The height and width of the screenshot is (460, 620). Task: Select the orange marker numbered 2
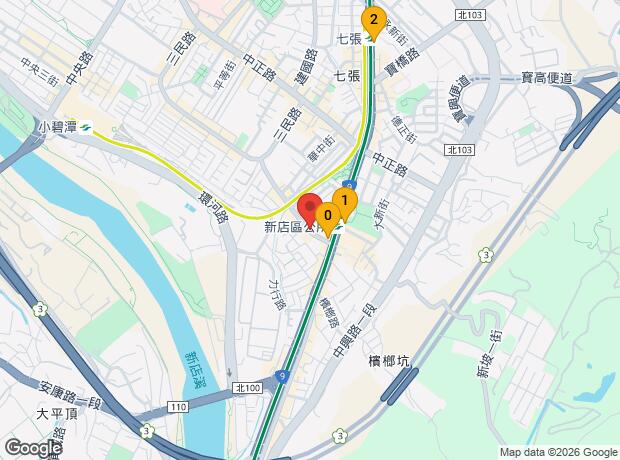(x=374, y=21)
